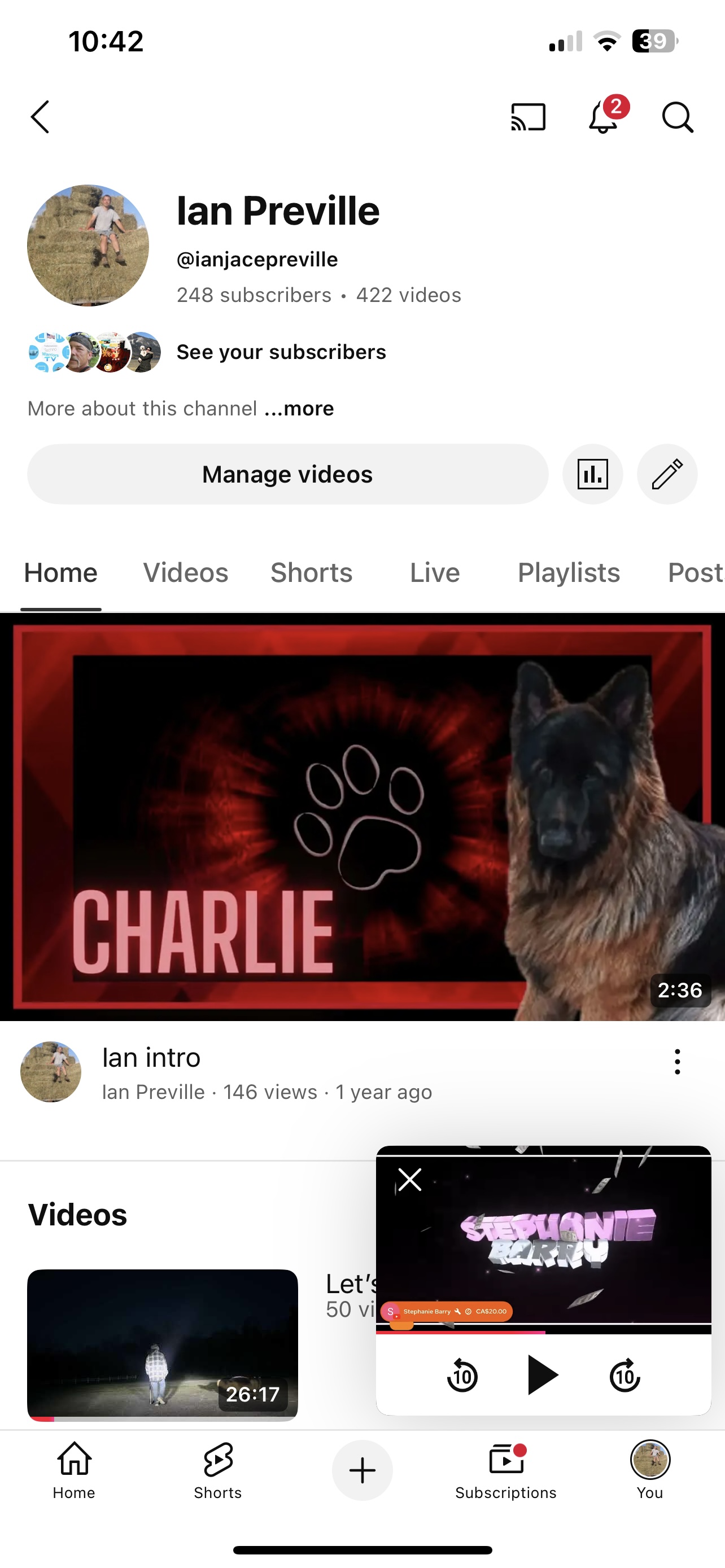Edit channel with the pencil icon
This screenshot has width=725, height=1568.
[x=667, y=474]
